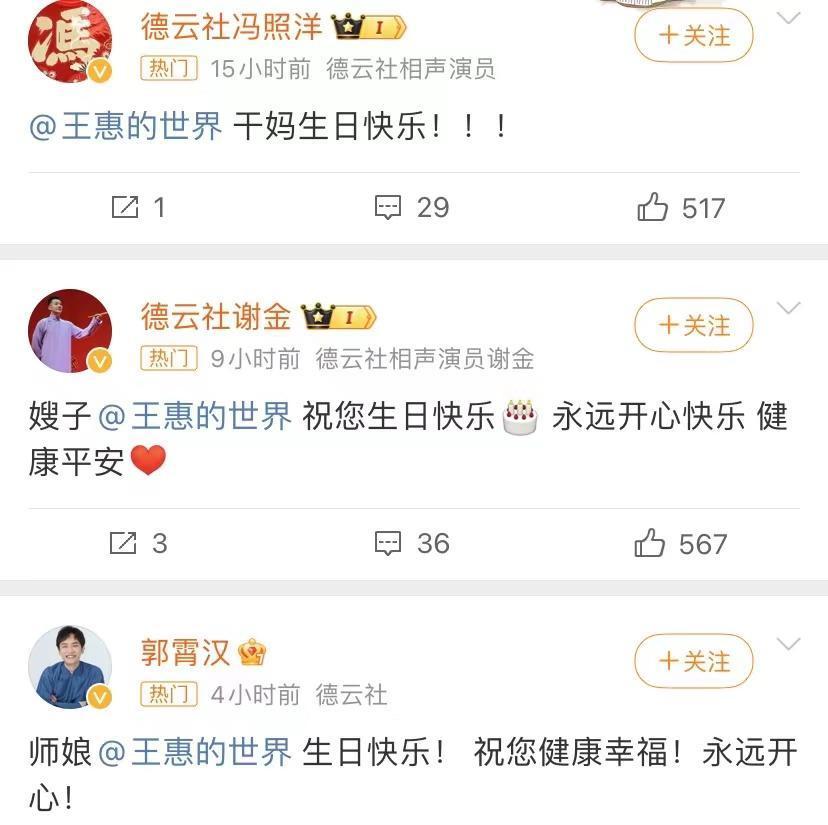Image resolution: width=828 pixels, height=825 pixels.
Task: Open 德云社冯照洋's profile avatar
Action: click(69, 40)
